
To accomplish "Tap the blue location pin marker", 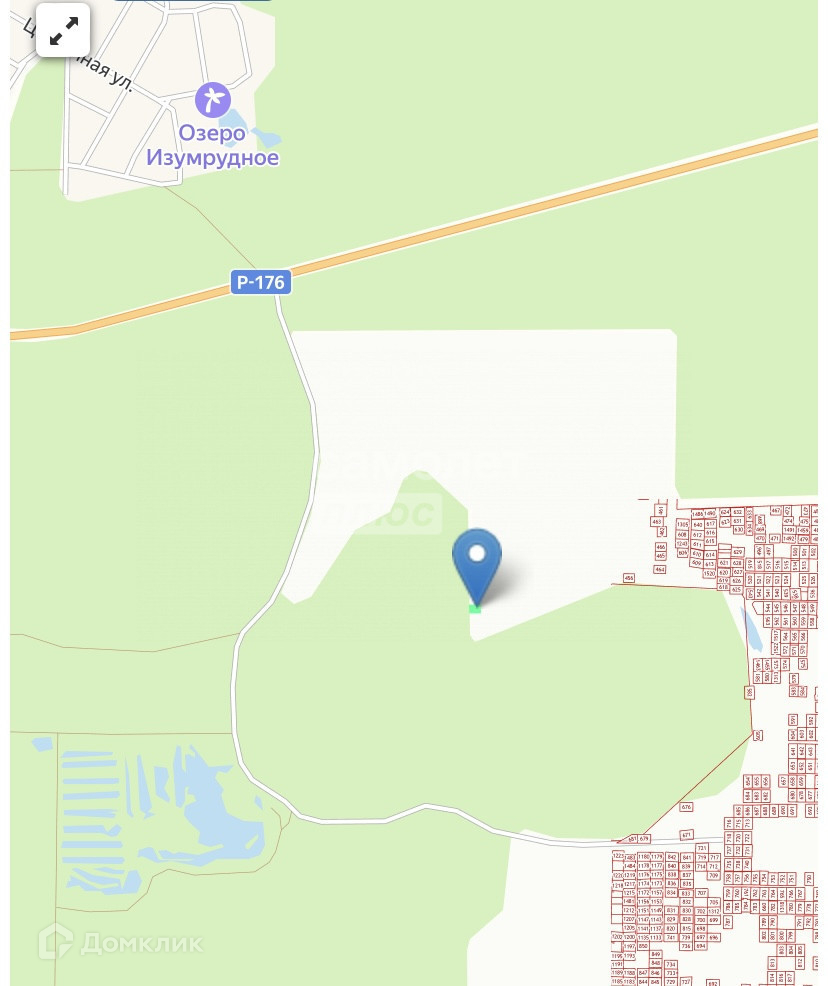I will click(x=477, y=562).
